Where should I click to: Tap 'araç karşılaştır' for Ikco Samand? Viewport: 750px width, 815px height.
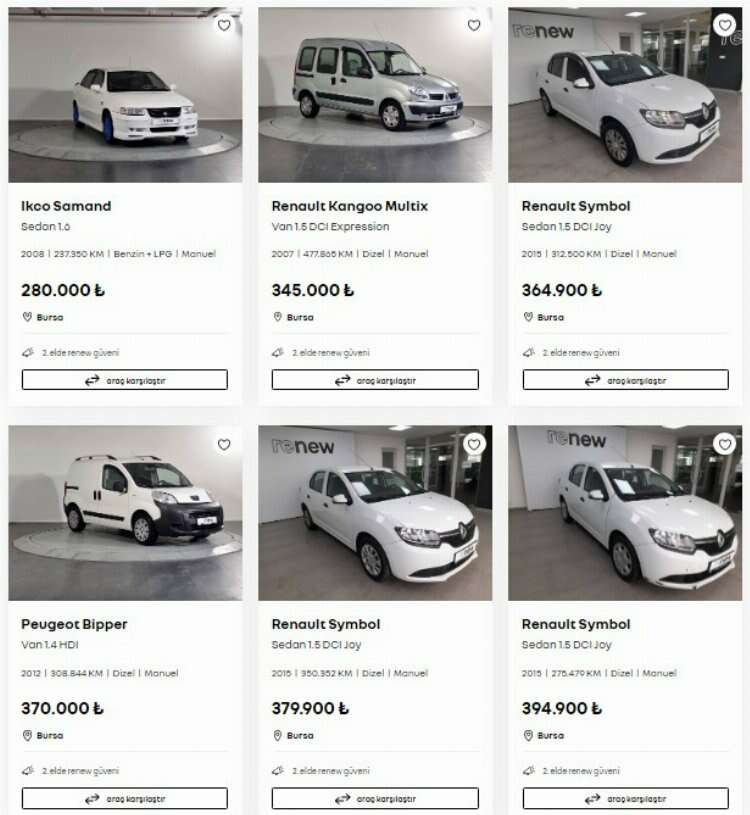pos(125,380)
